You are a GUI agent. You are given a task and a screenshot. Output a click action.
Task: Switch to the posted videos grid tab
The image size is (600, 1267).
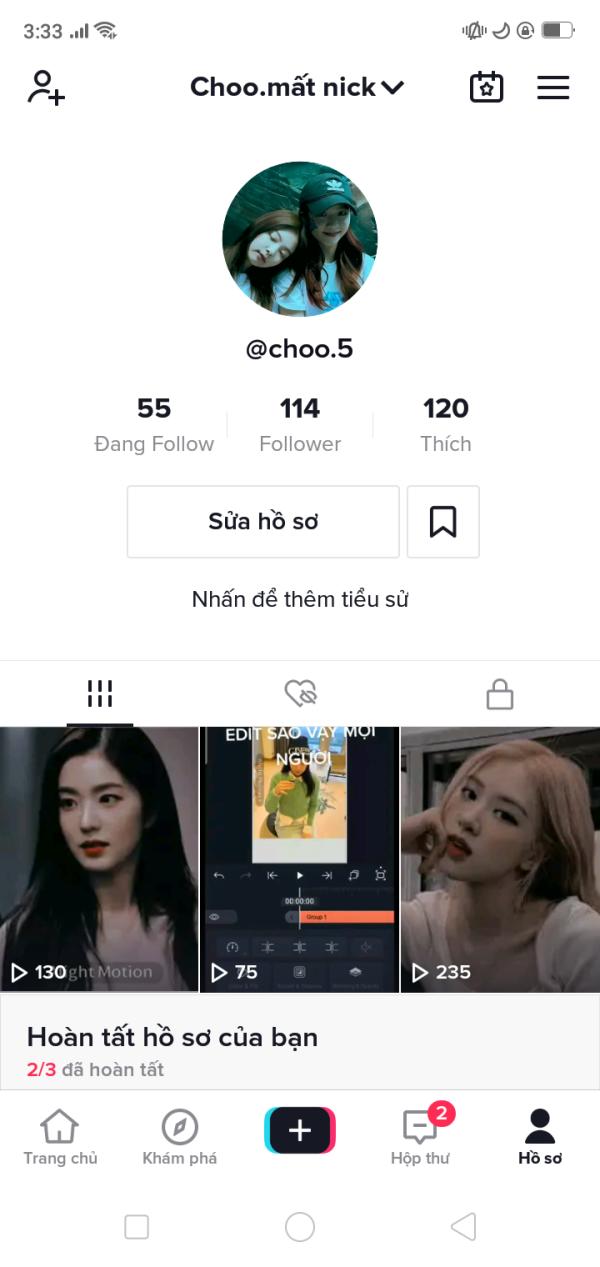100,694
